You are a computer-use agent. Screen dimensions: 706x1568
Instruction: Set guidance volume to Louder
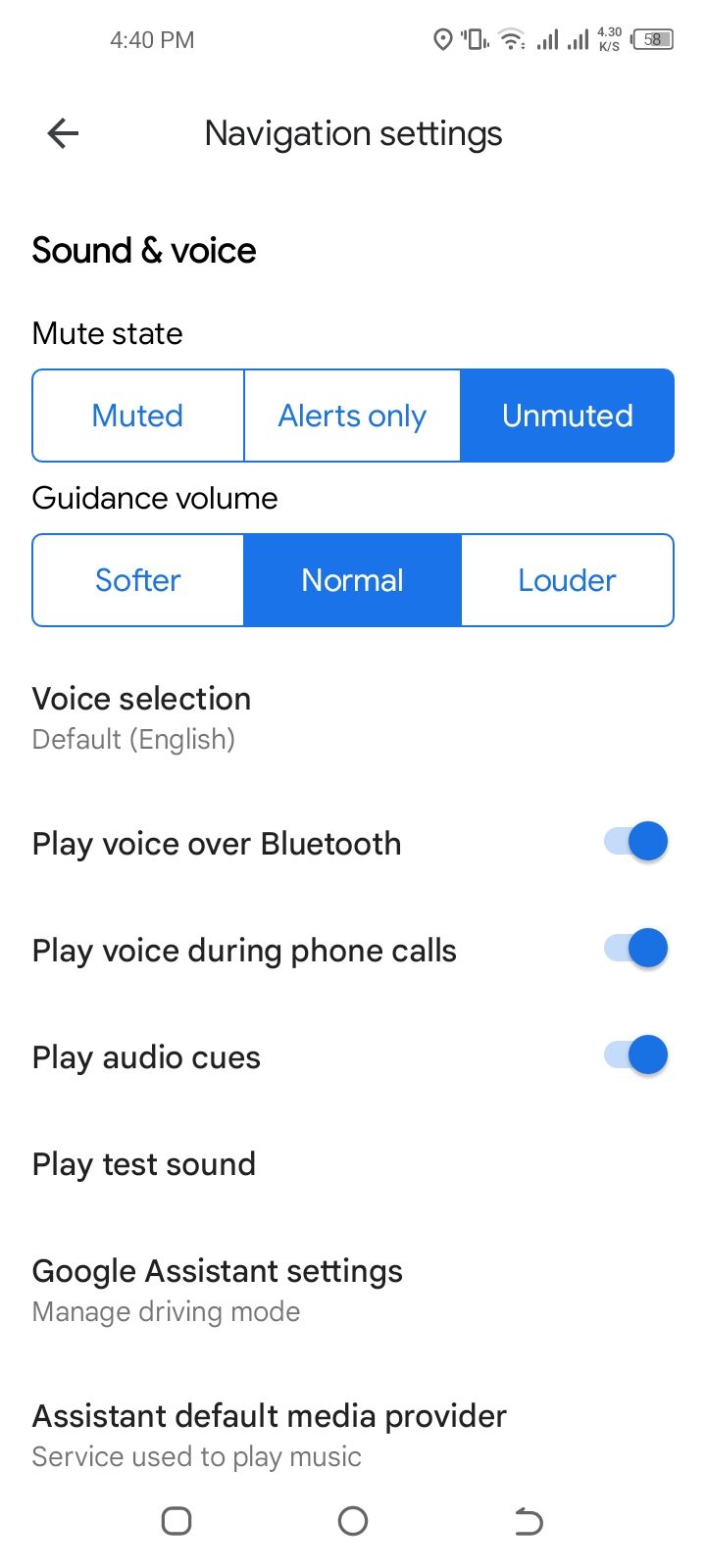tap(567, 580)
